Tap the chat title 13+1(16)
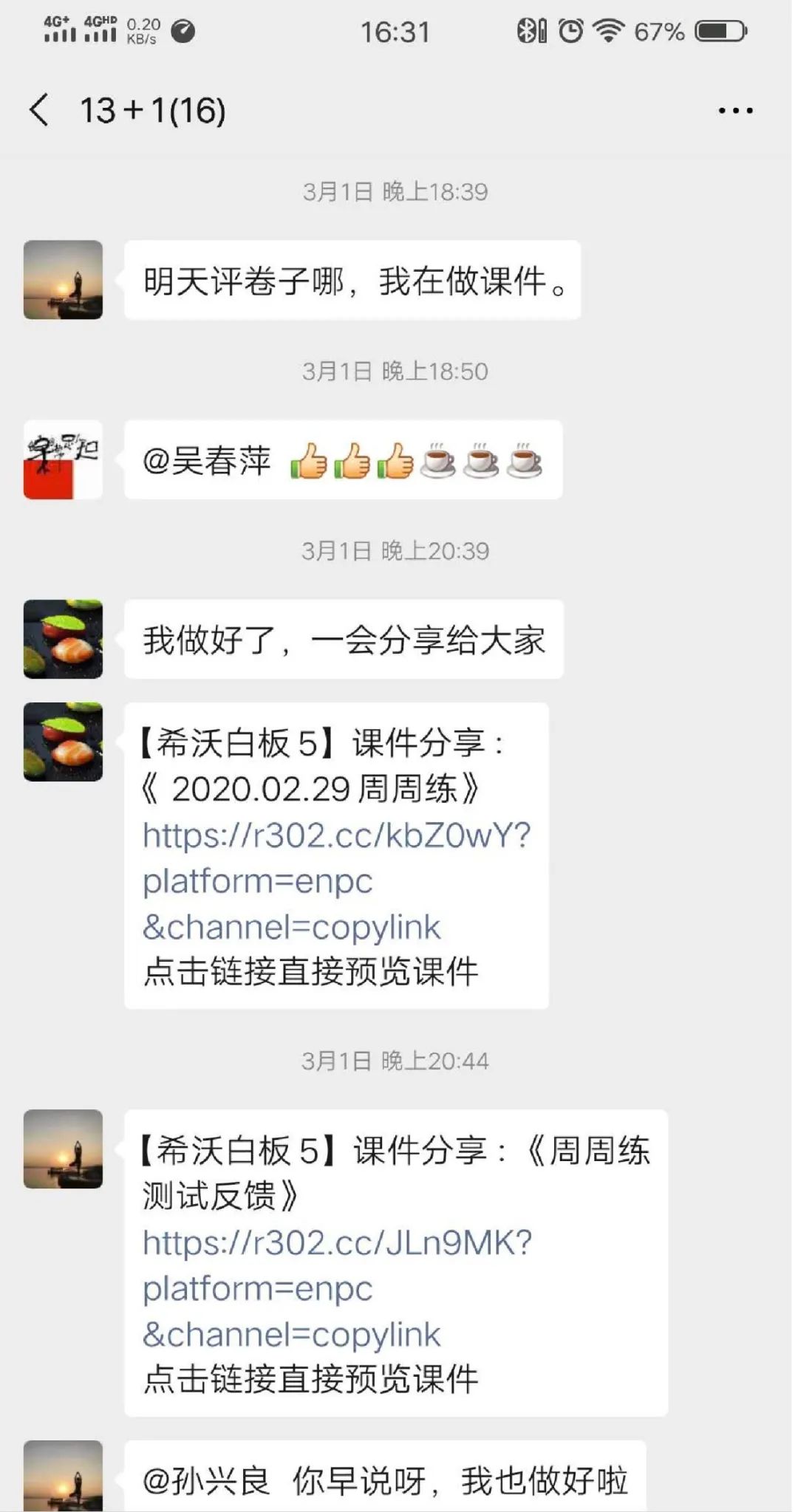Screen dimensions: 798x1512 tap(151, 109)
